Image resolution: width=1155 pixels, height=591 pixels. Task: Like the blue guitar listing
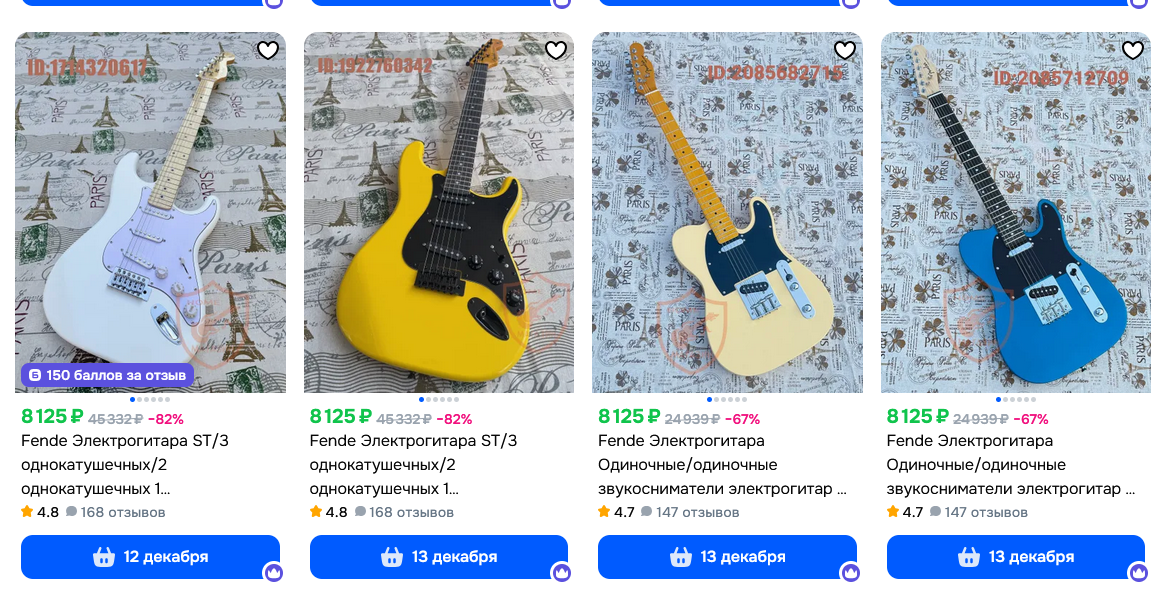click(1133, 51)
